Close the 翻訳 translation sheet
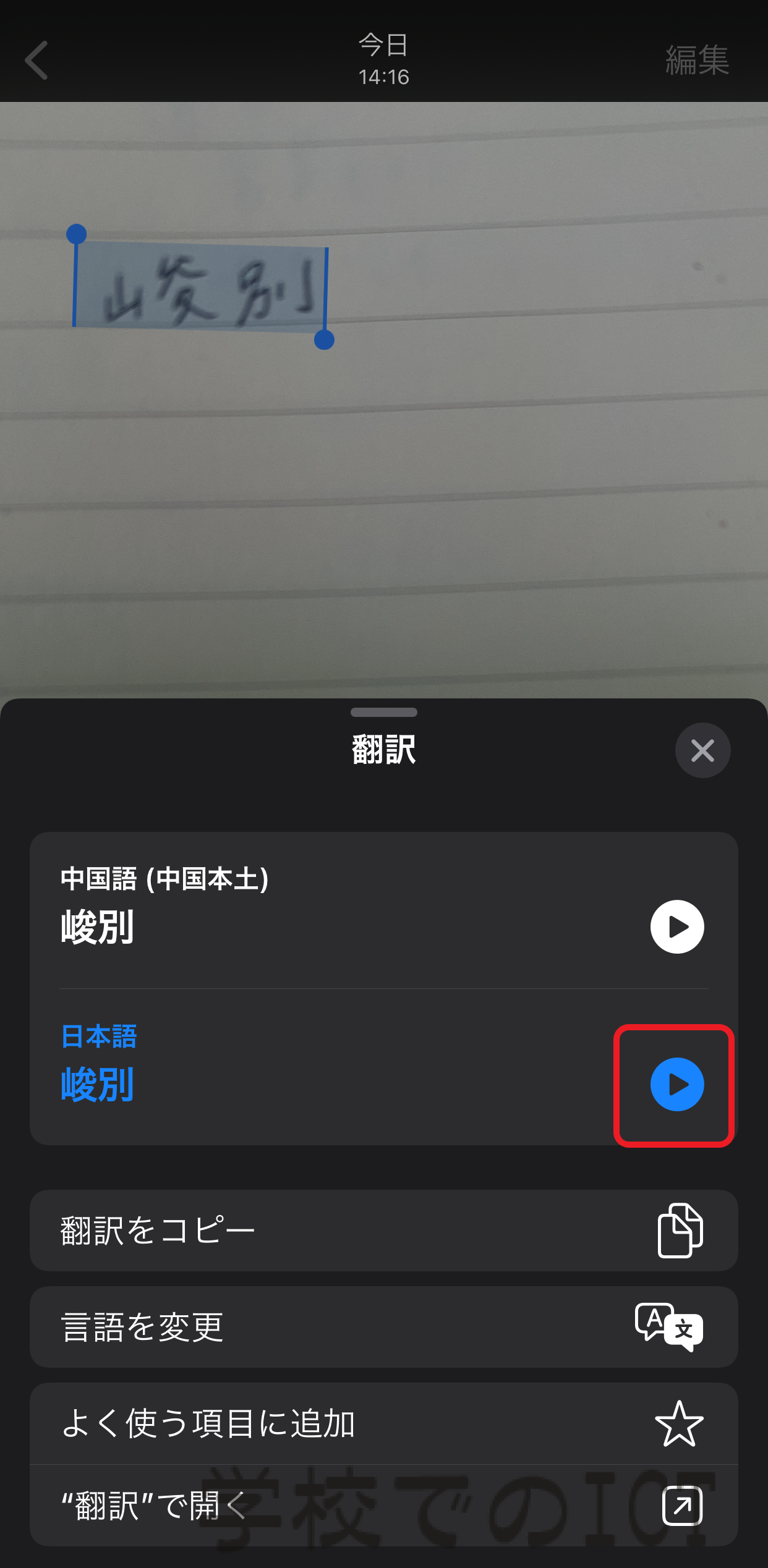This screenshot has width=768, height=1568. [702, 750]
